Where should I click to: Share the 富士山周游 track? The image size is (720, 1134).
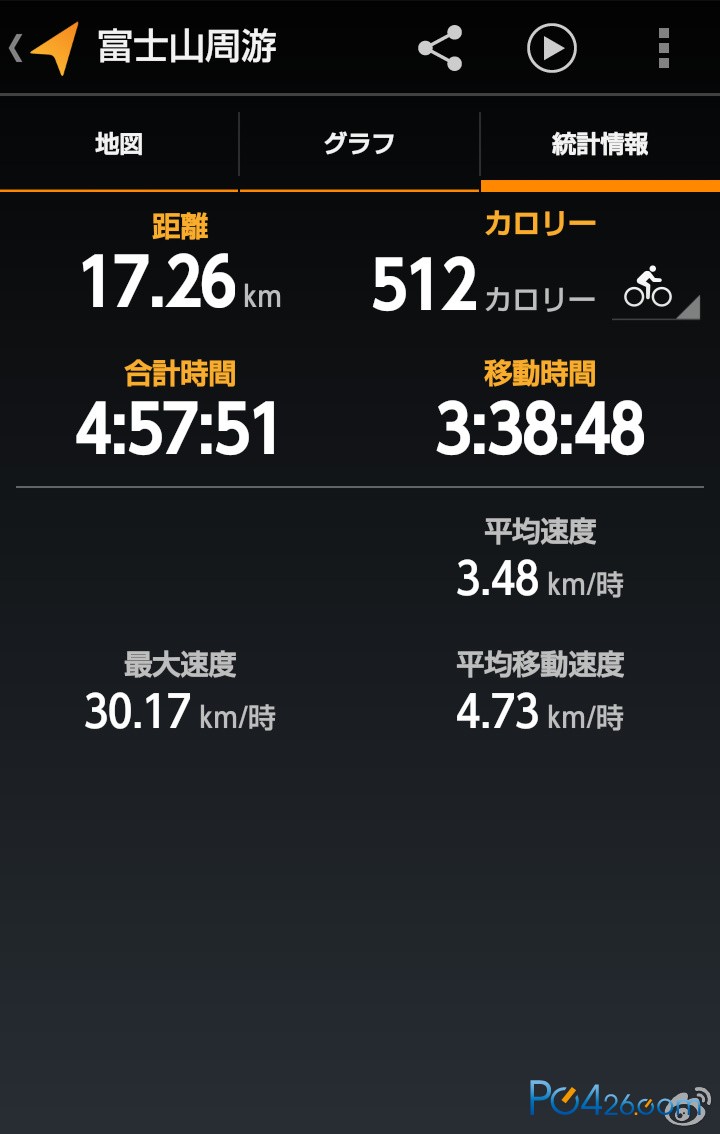pyautogui.click(x=440, y=48)
